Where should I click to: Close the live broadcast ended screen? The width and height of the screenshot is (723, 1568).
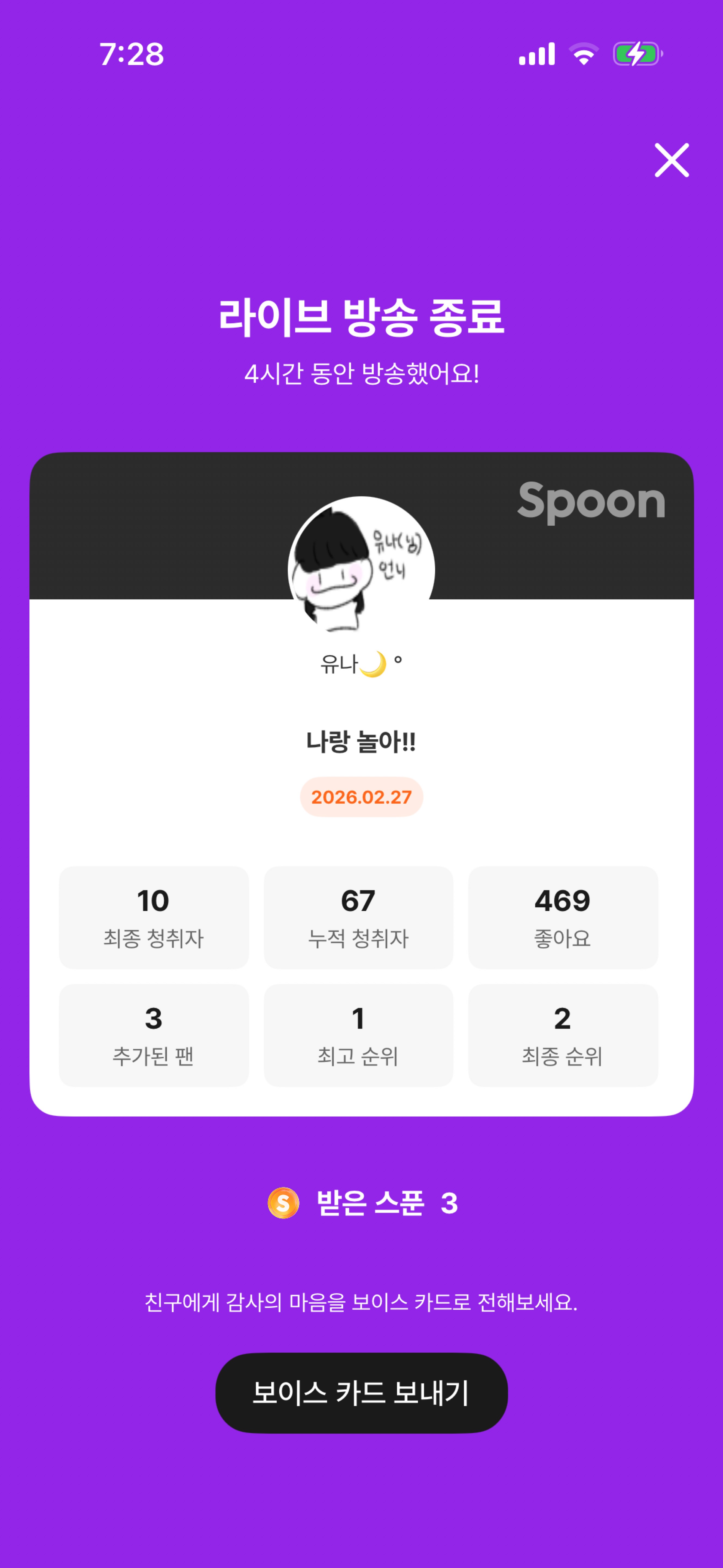671,160
